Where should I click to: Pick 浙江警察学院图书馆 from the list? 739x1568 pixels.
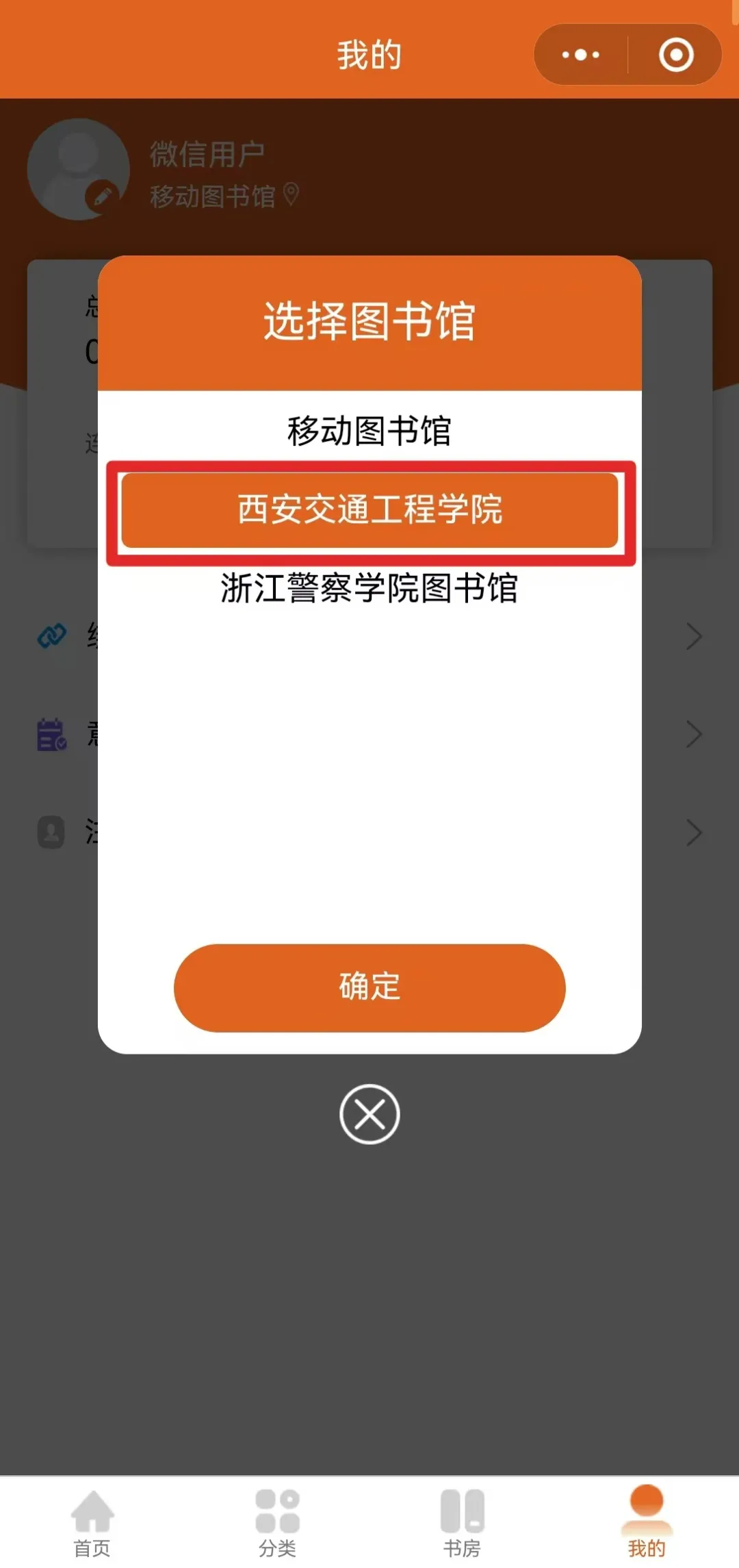point(369,587)
